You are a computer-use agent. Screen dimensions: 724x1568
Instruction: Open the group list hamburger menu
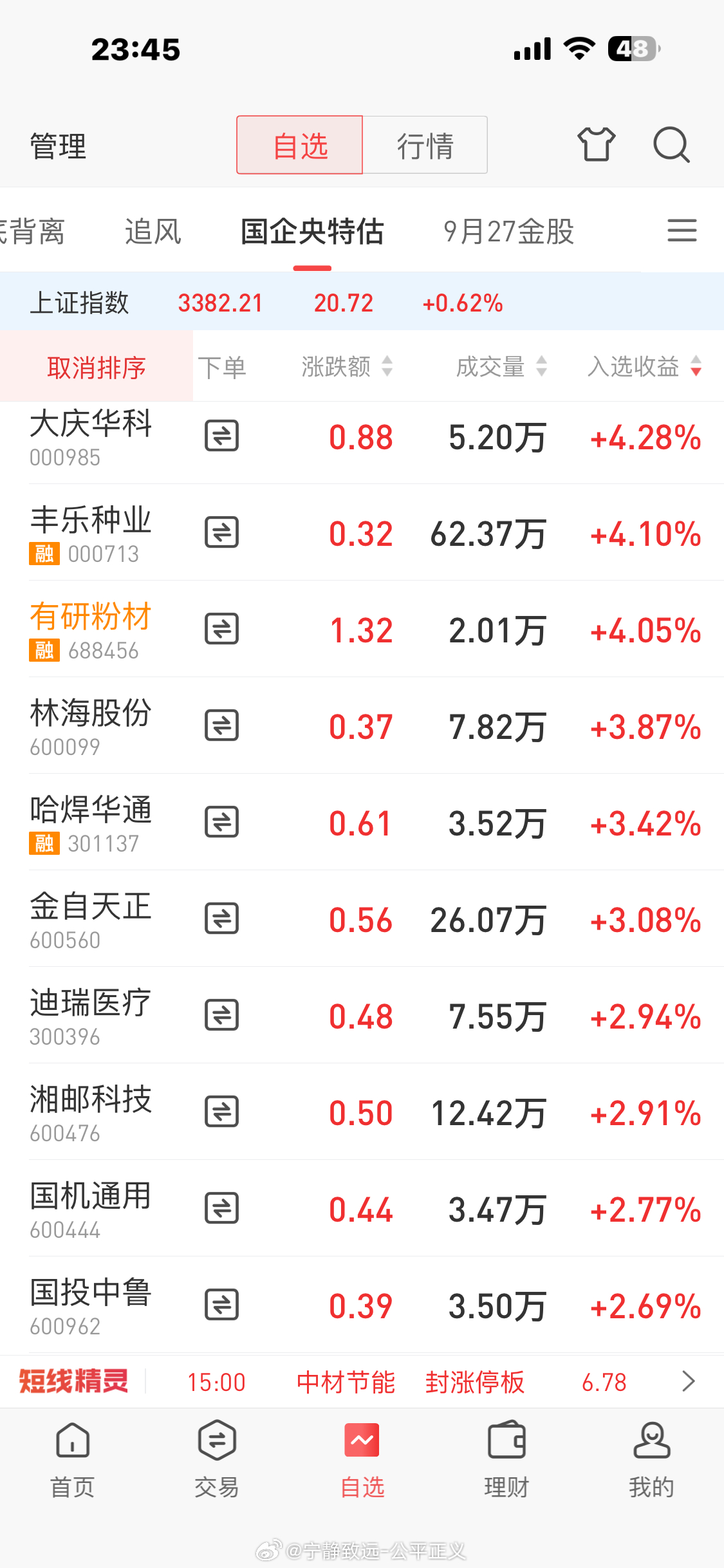tap(682, 230)
